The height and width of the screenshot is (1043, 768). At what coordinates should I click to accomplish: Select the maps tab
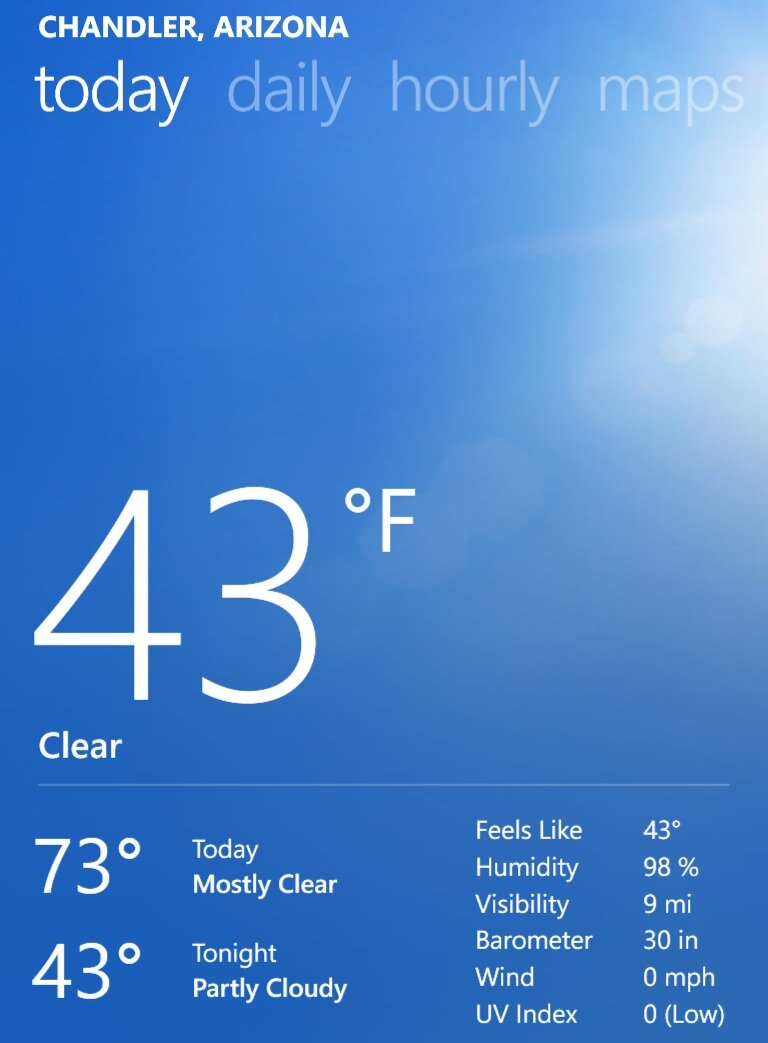click(670, 90)
